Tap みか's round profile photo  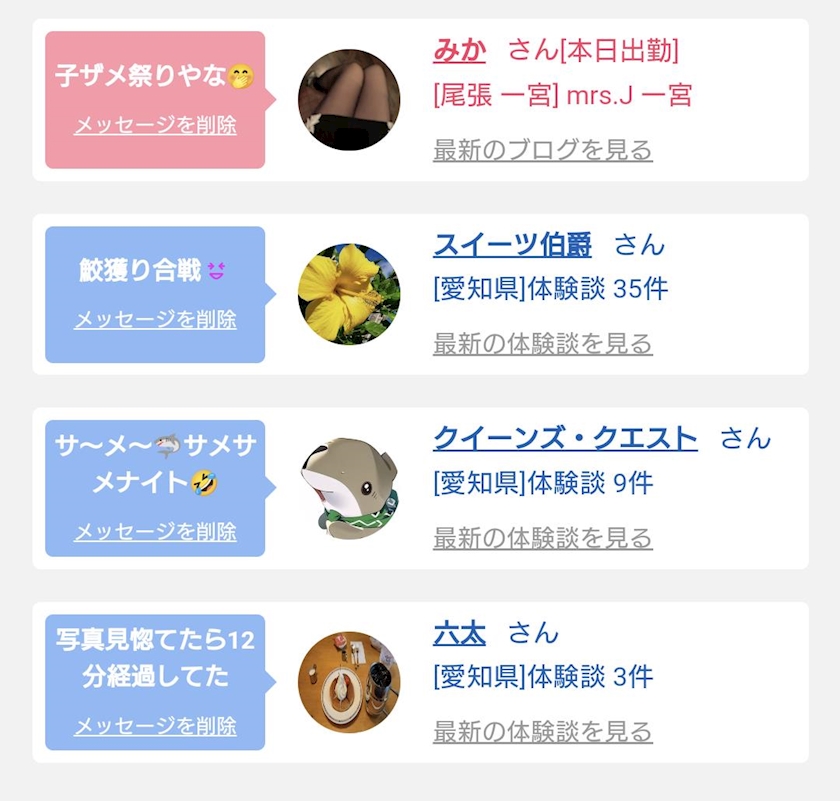coord(349,100)
